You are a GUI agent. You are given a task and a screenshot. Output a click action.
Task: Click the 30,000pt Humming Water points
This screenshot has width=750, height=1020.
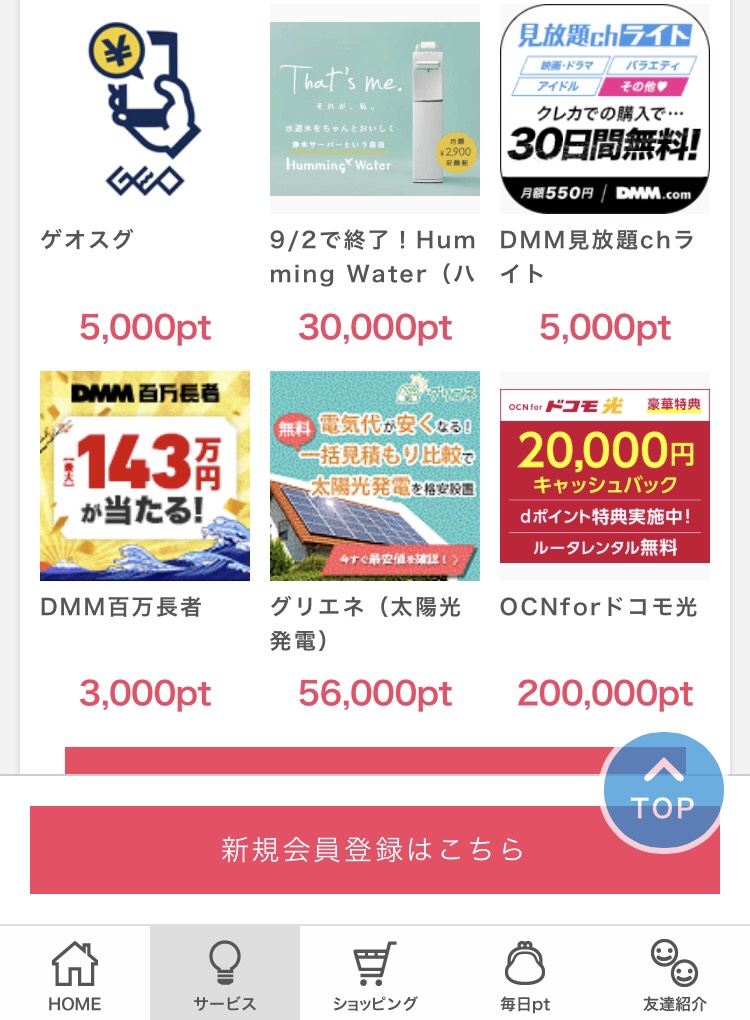click(375, 327)
